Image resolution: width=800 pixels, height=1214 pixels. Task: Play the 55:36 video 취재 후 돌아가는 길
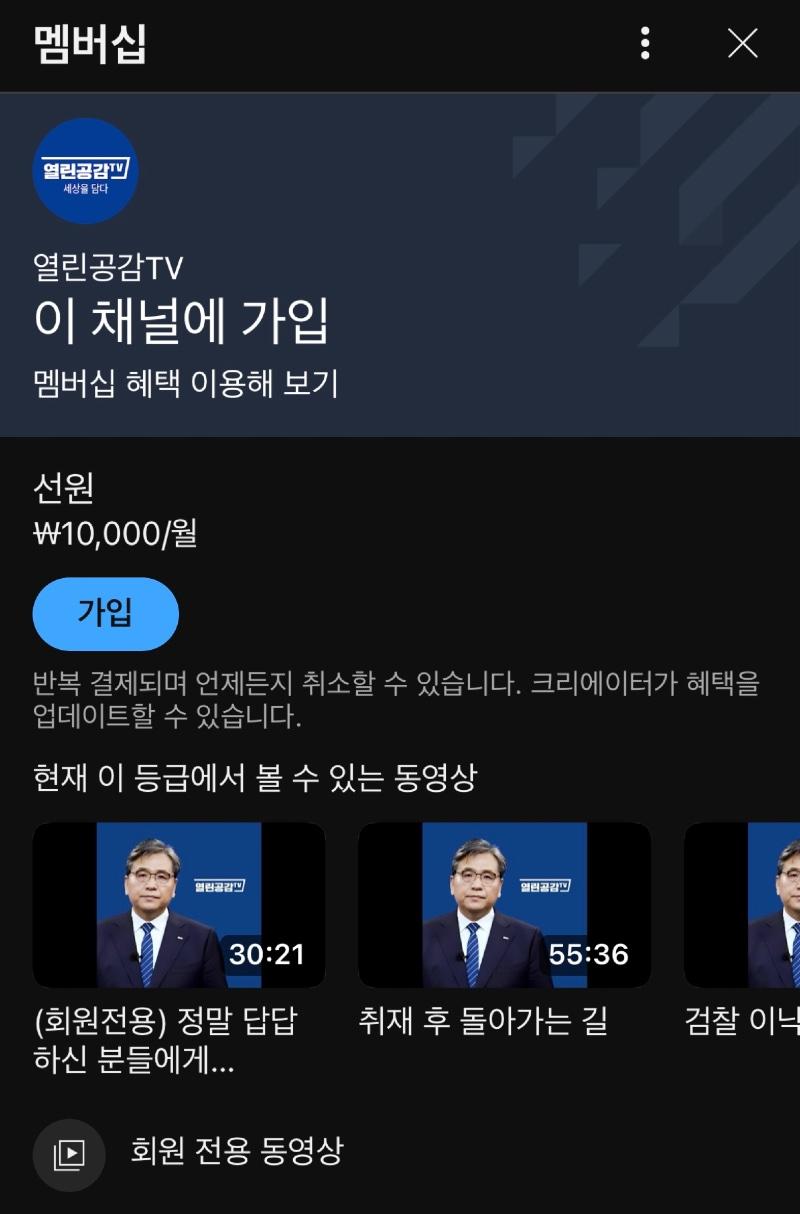point(504,905)
